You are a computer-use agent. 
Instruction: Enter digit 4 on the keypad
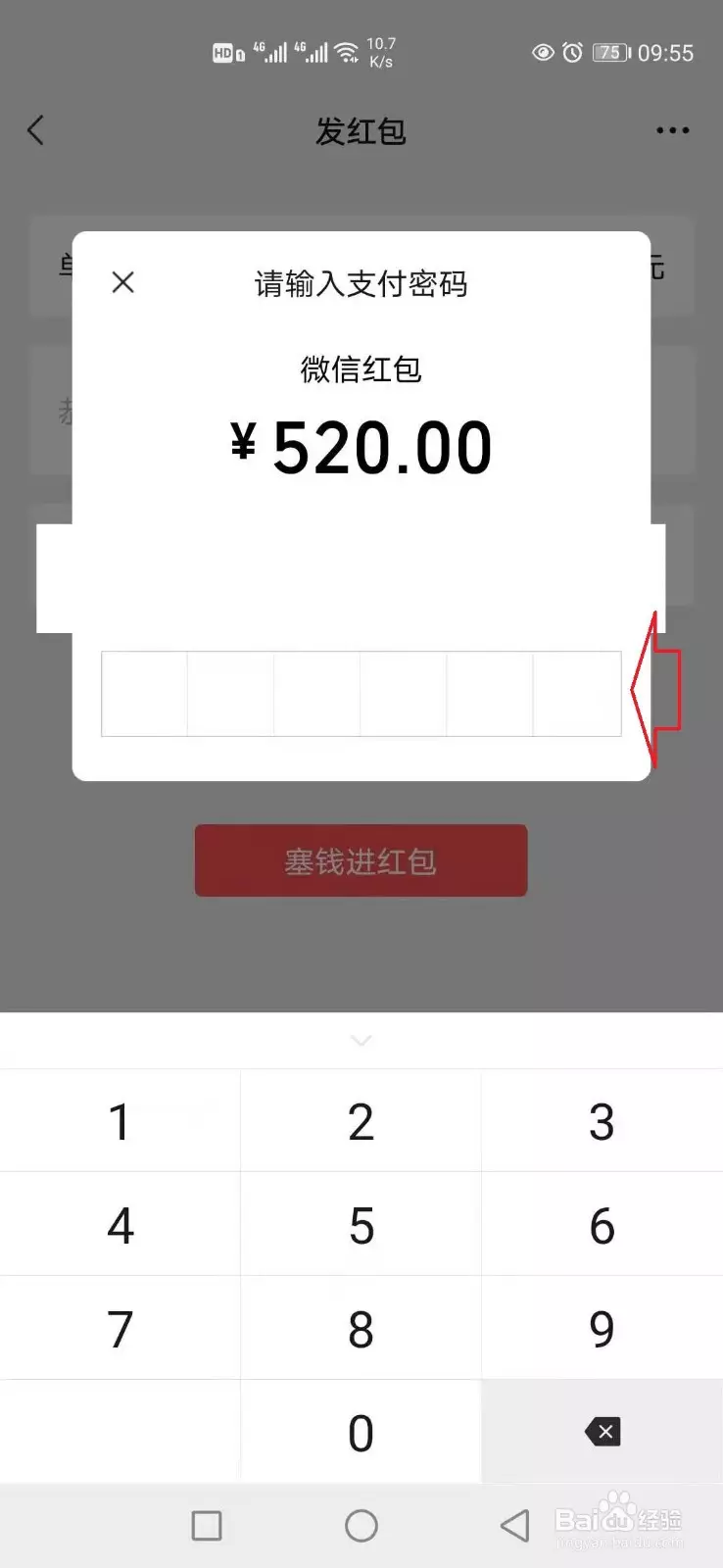120,1226
